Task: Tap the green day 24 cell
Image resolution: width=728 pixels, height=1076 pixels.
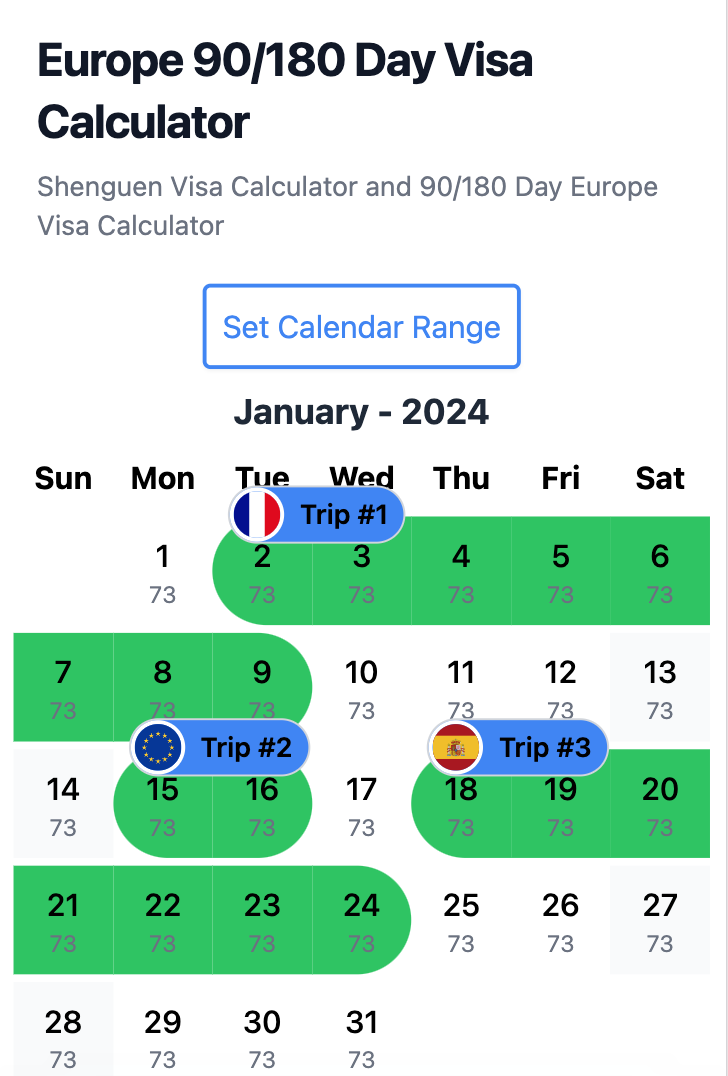Action: (x=361, y=920)
